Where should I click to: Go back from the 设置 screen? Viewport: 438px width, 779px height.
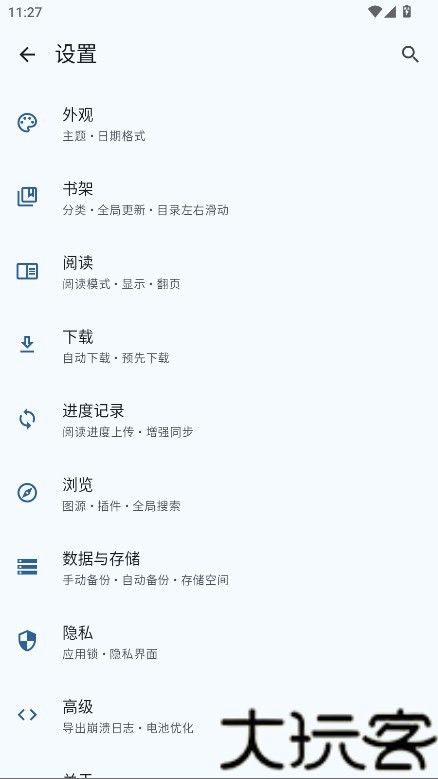tap(27, 54)
